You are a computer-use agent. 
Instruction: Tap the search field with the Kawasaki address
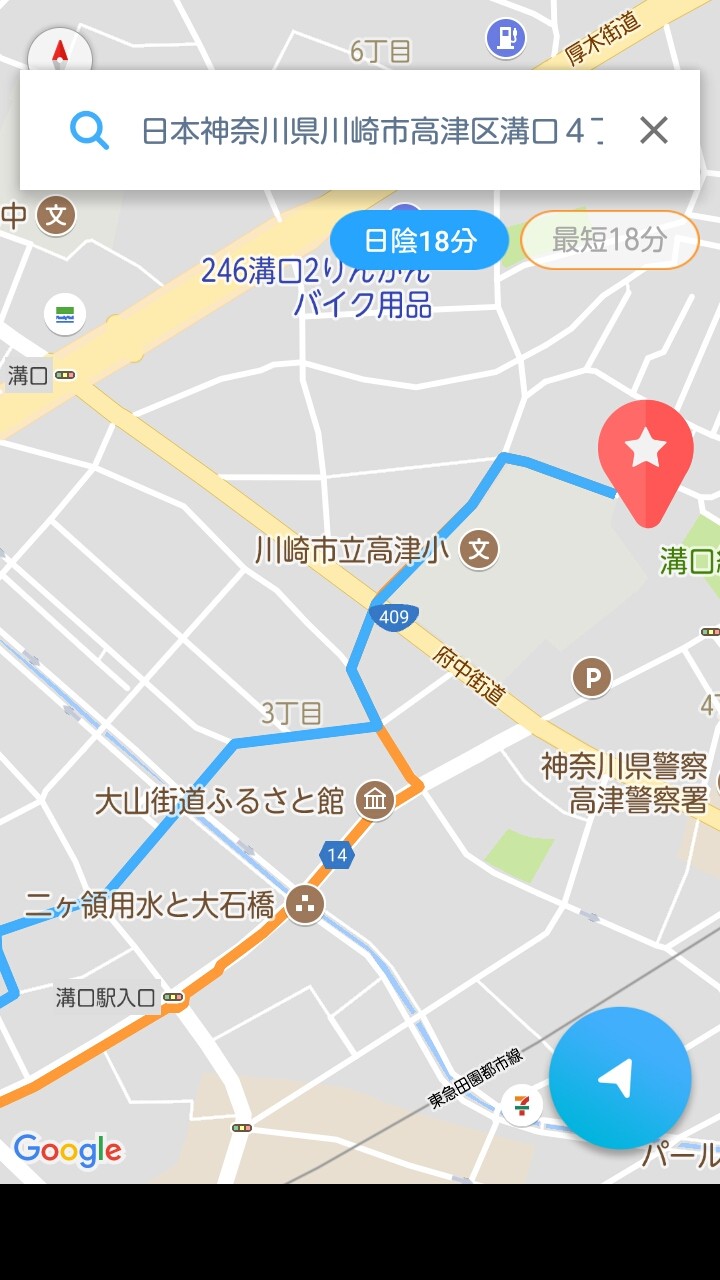[372, 130]
